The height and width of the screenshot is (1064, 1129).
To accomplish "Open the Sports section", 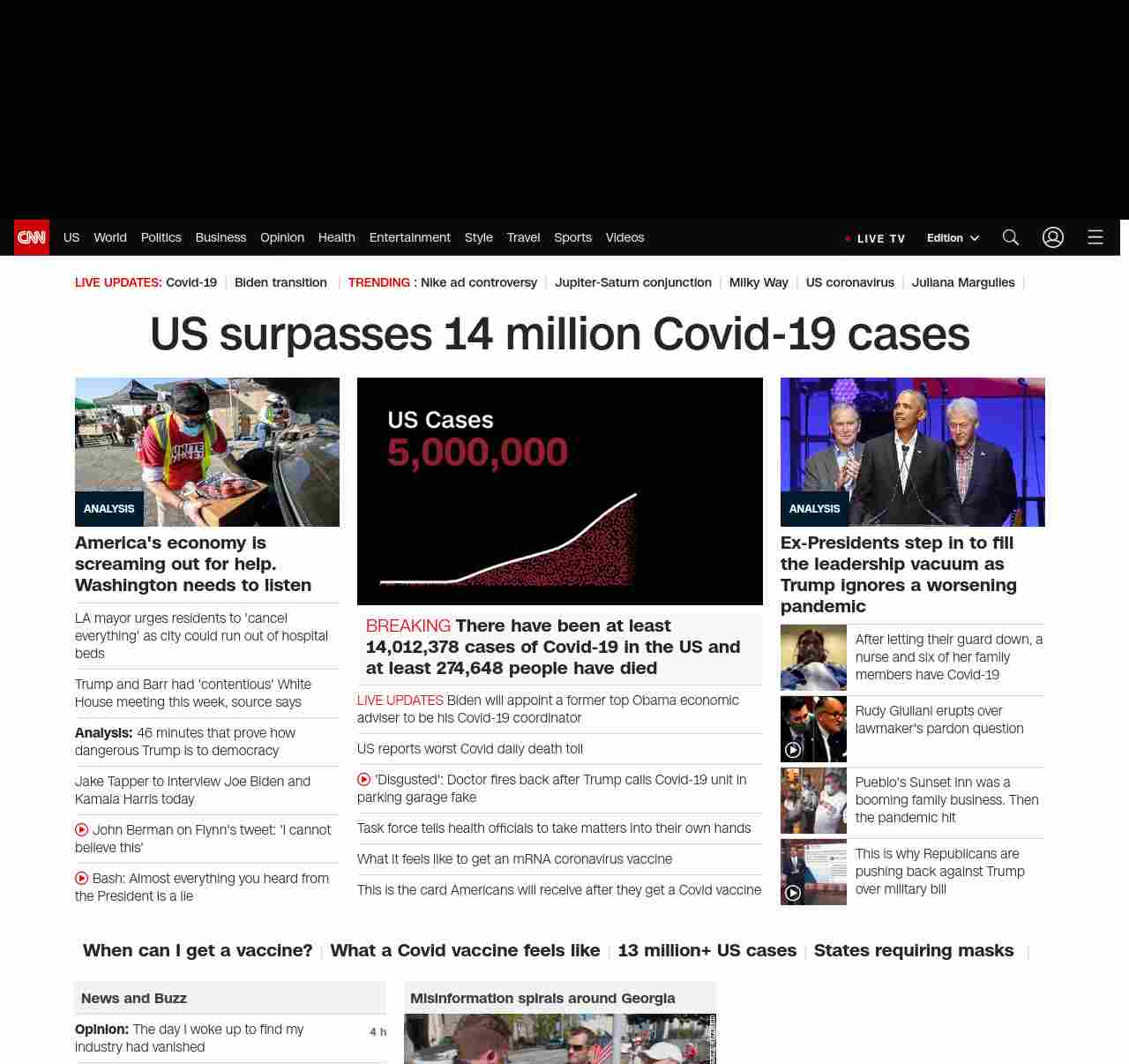I will [x=572, y=237].
